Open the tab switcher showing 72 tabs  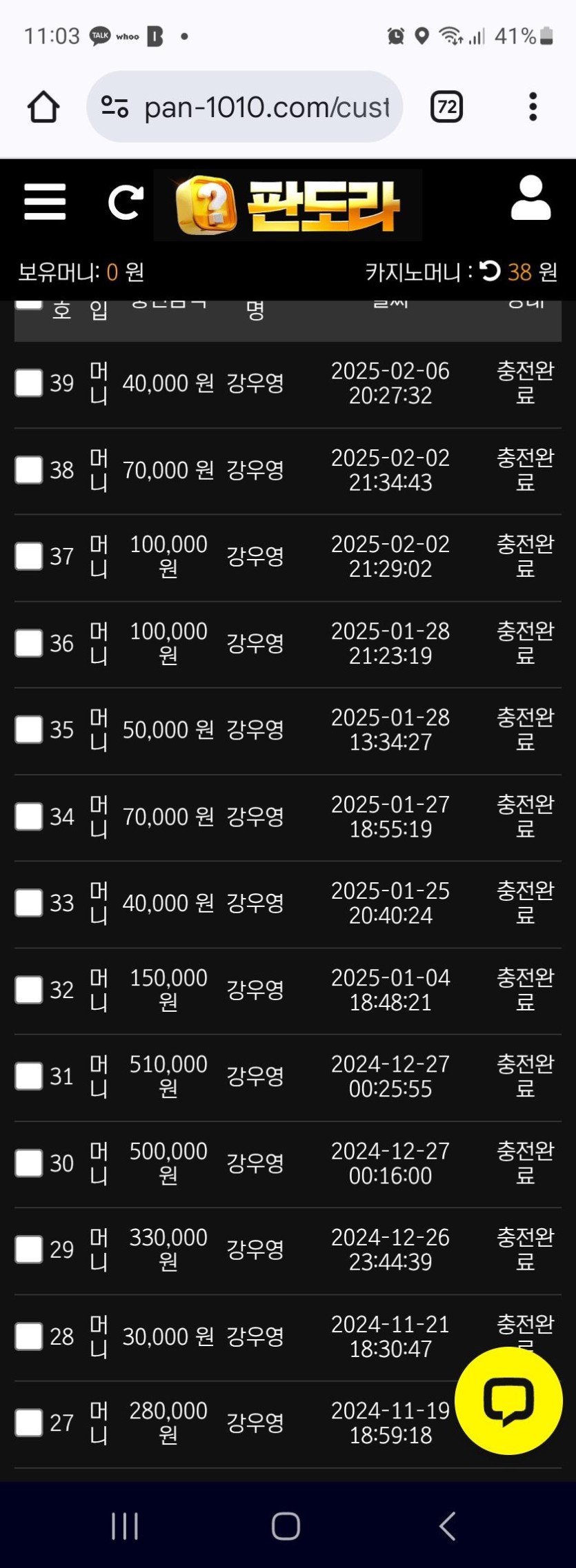click(446, 107)
